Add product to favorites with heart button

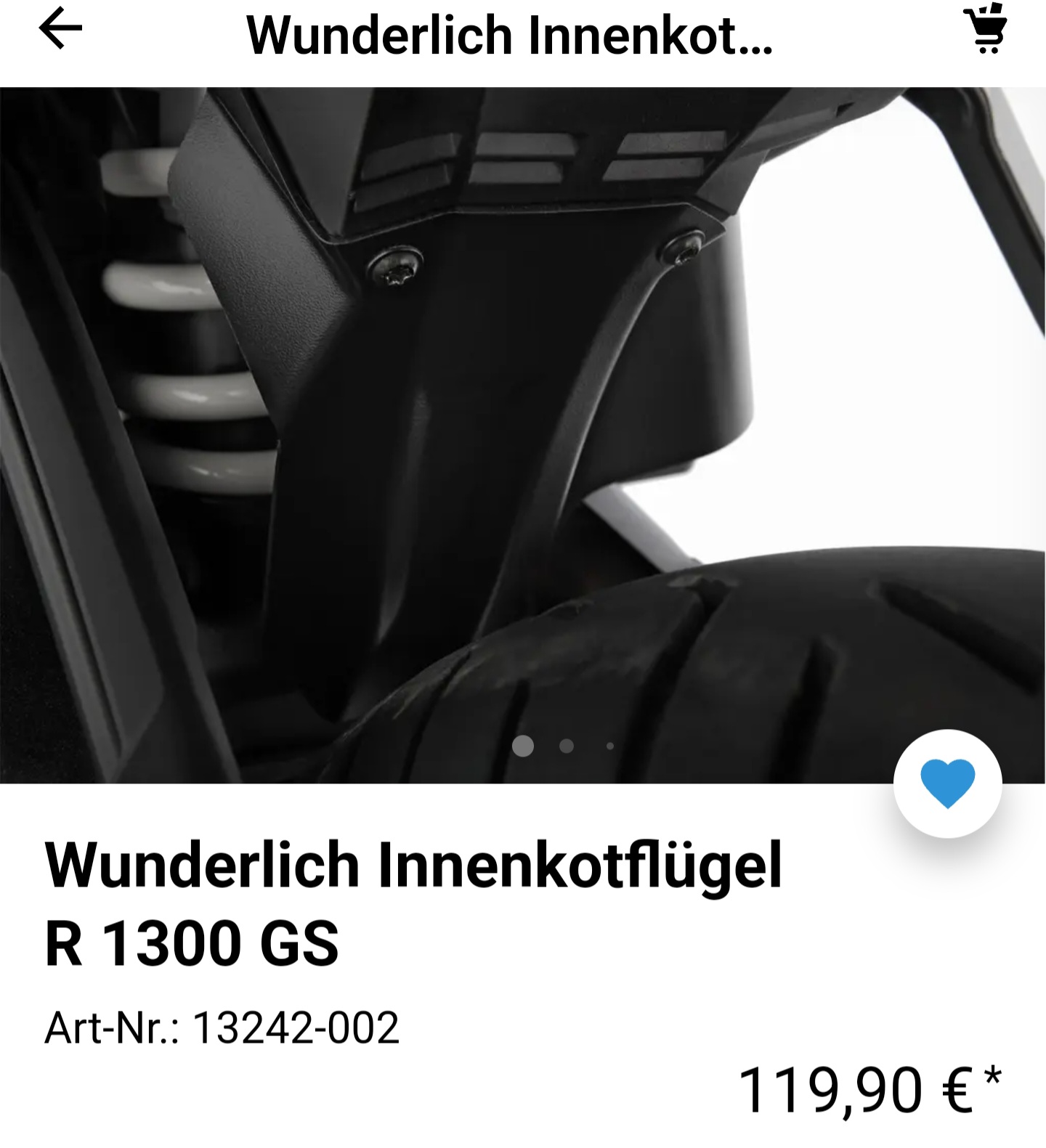[947, 783]
